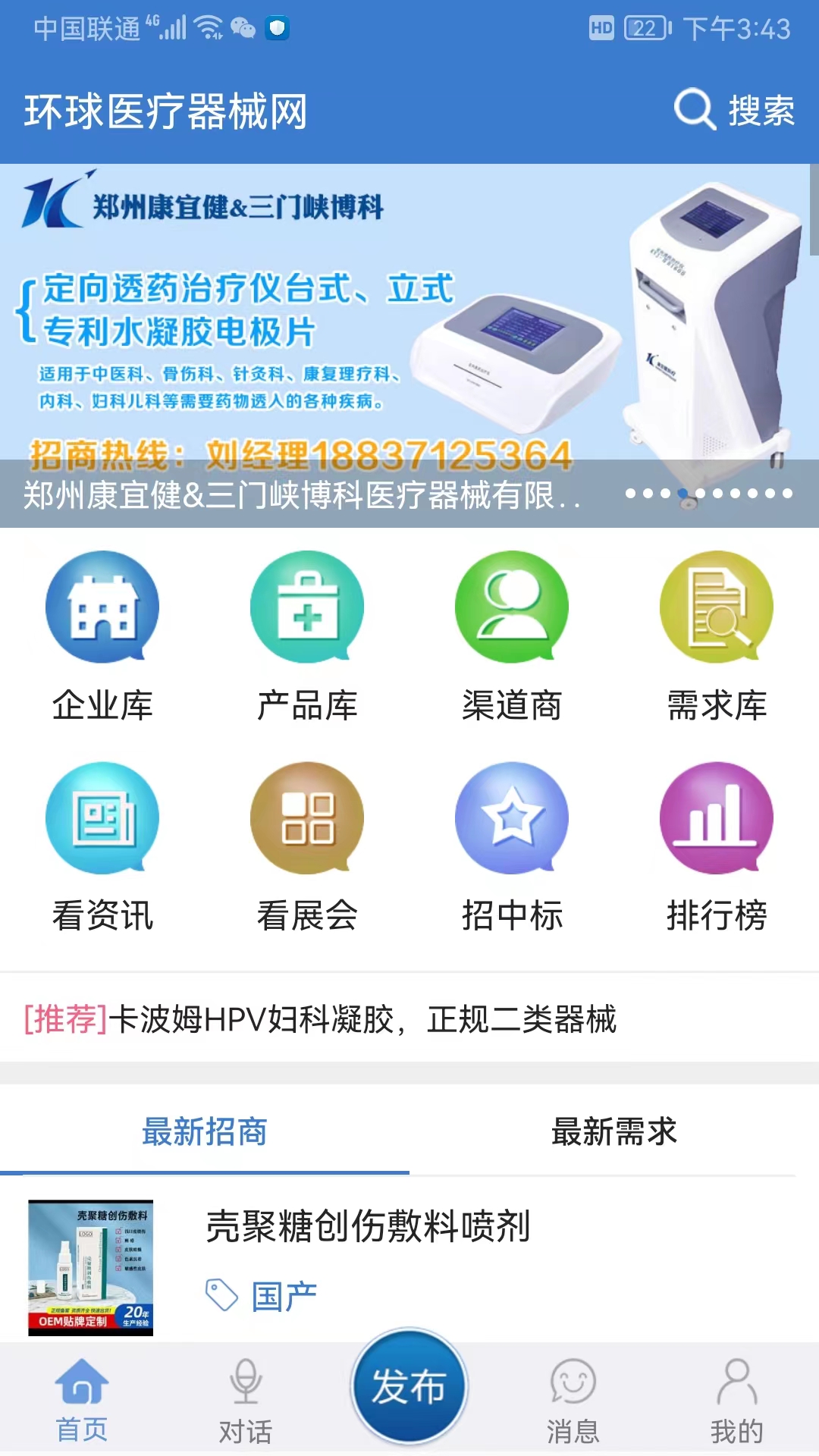Image resolution: width=819 pixels, height=1456 pixels.
Task: Select the 首页 home tab
Action: [x=81, y=1382]
